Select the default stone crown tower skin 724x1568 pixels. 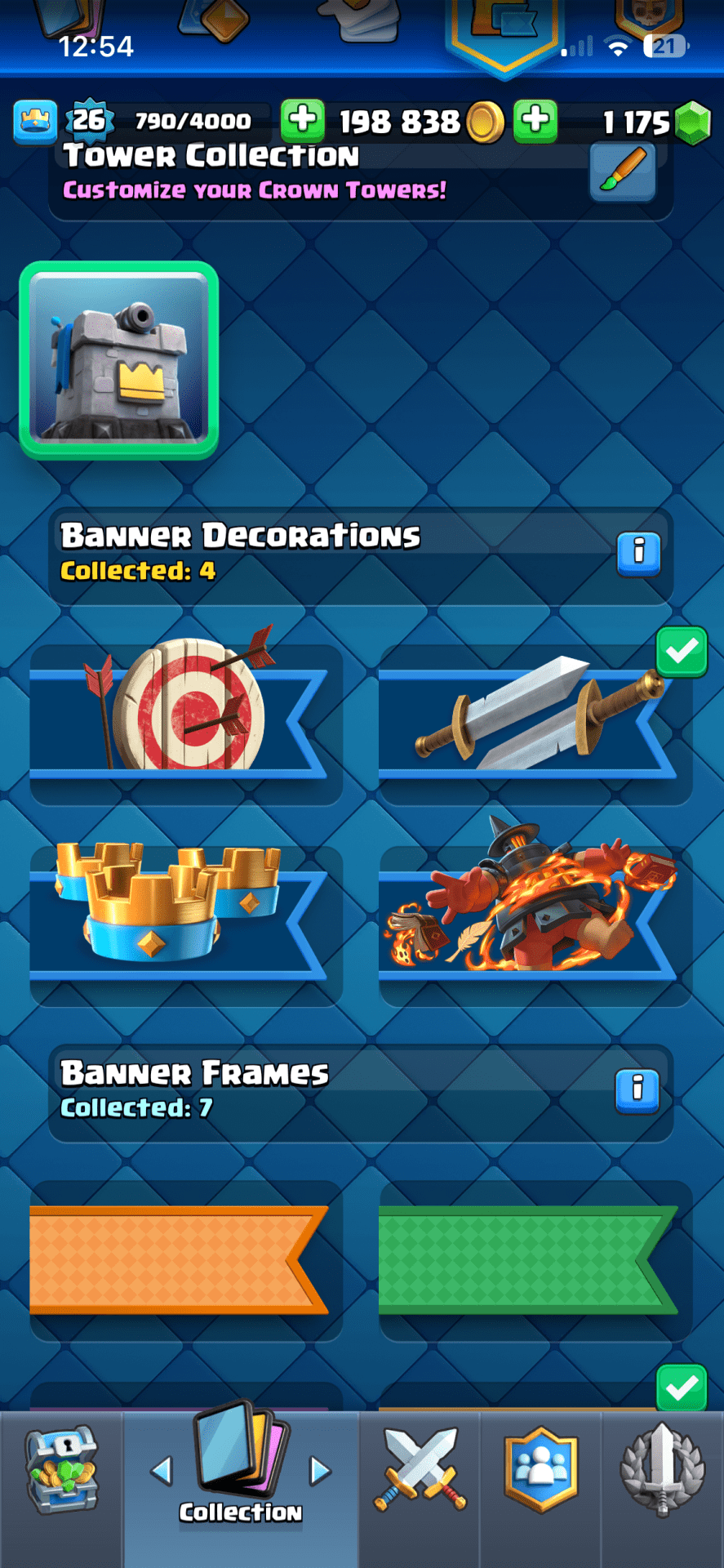click(x=119, y=360)
